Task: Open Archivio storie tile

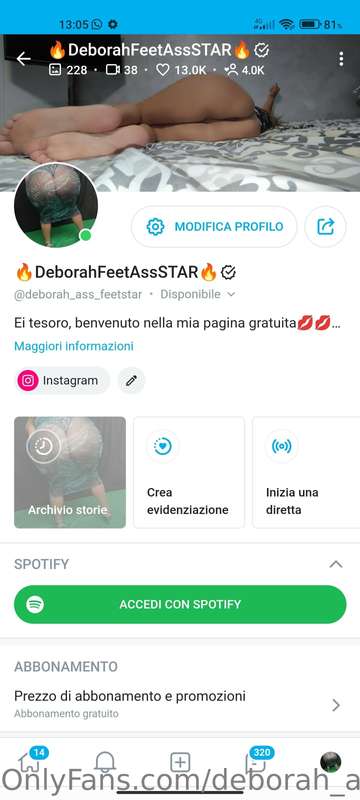Action: [x=70, y=472]
